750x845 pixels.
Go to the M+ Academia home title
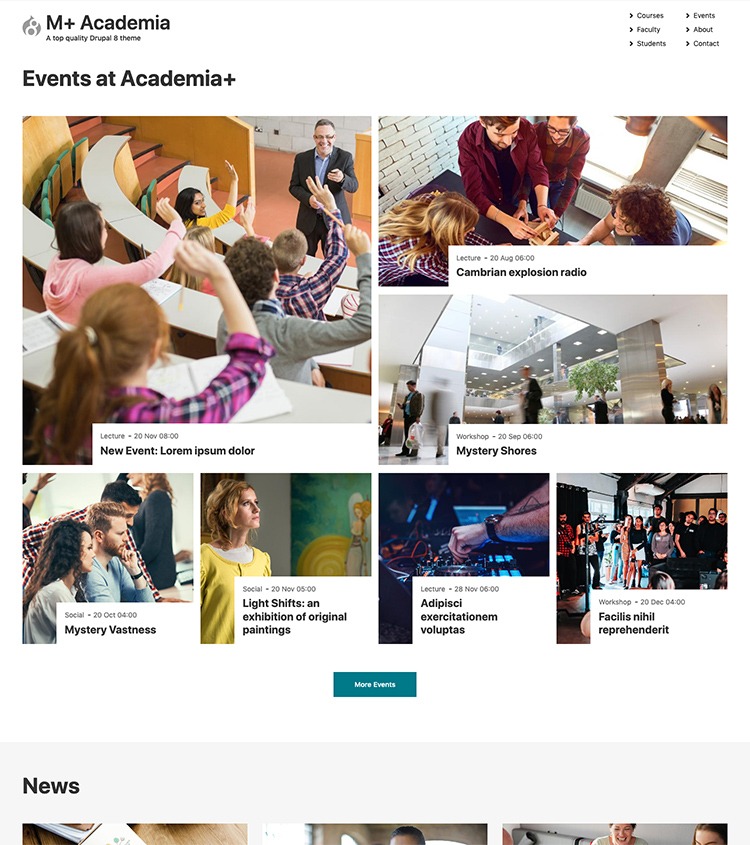[108, 23]
